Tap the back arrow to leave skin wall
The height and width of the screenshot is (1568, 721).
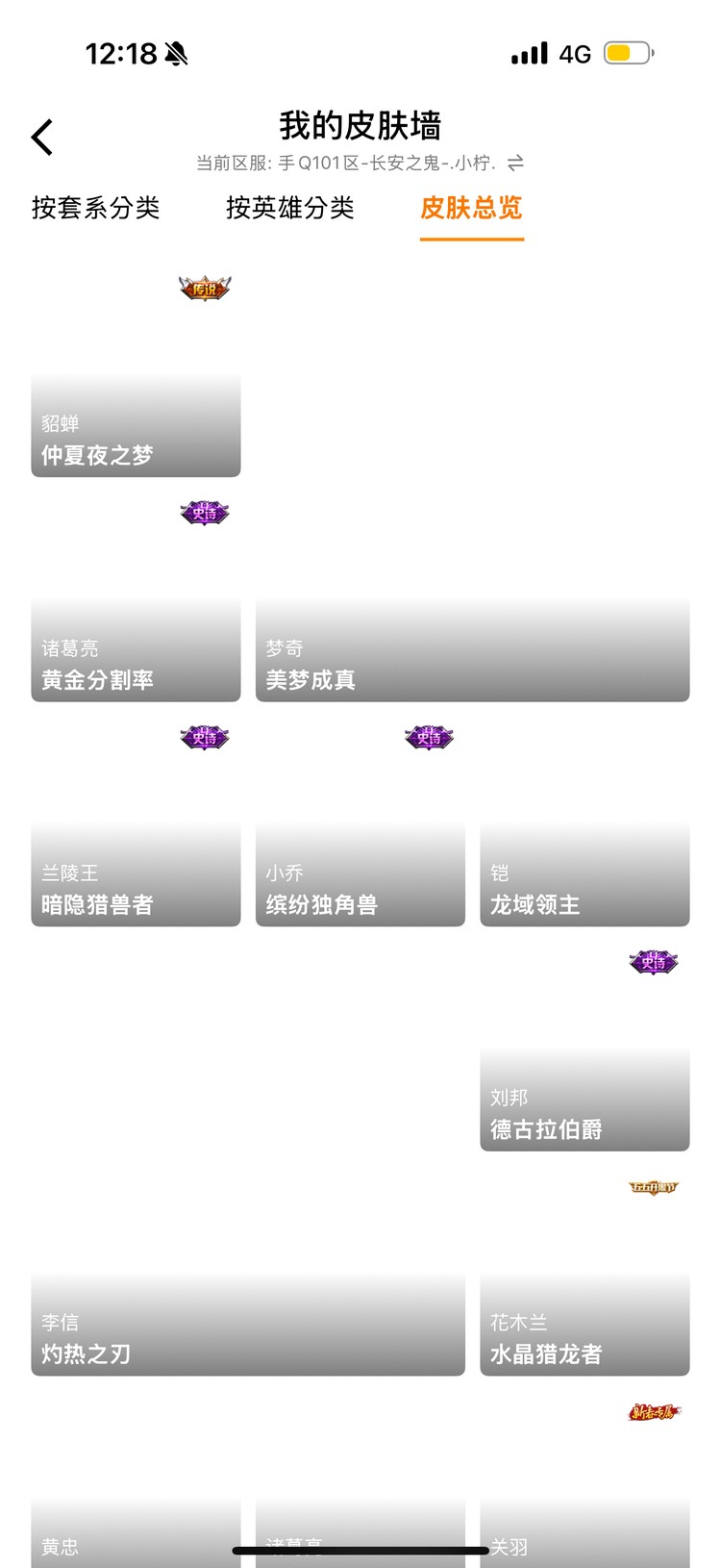pyautogui.click(x=41, y=136)
